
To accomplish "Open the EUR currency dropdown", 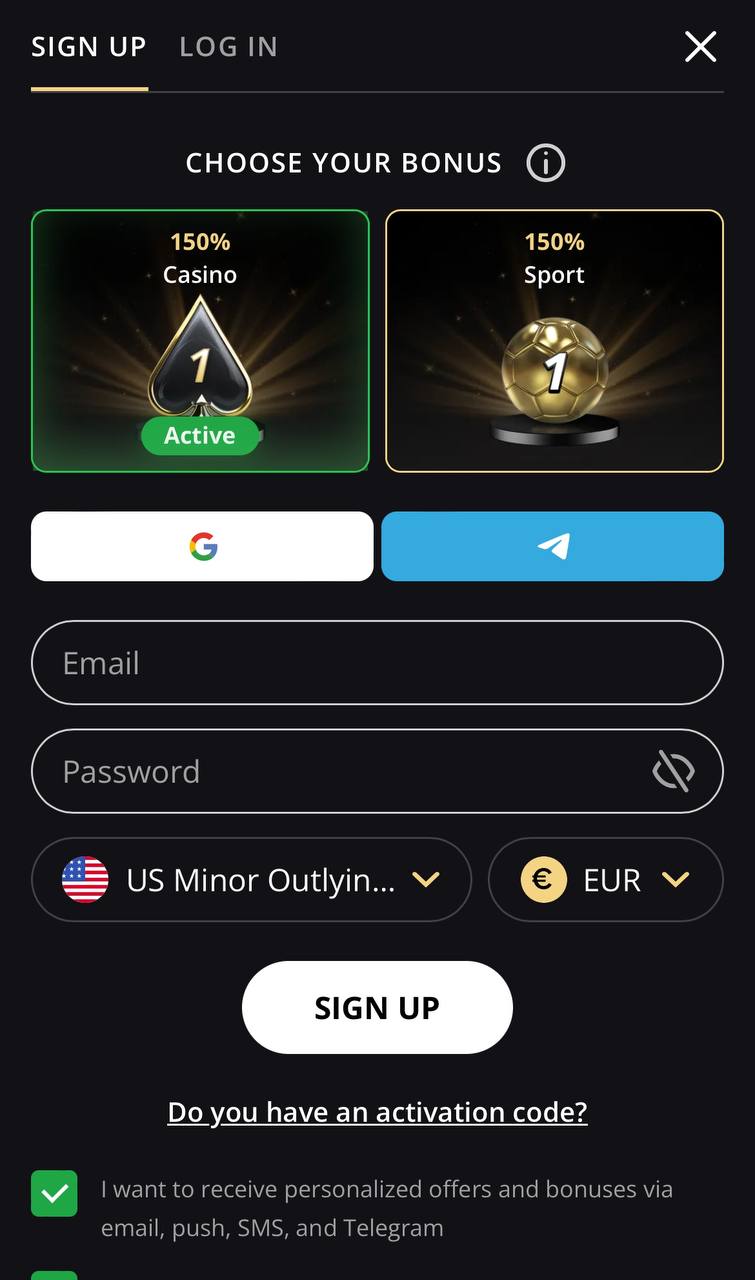I will point(605,879).
